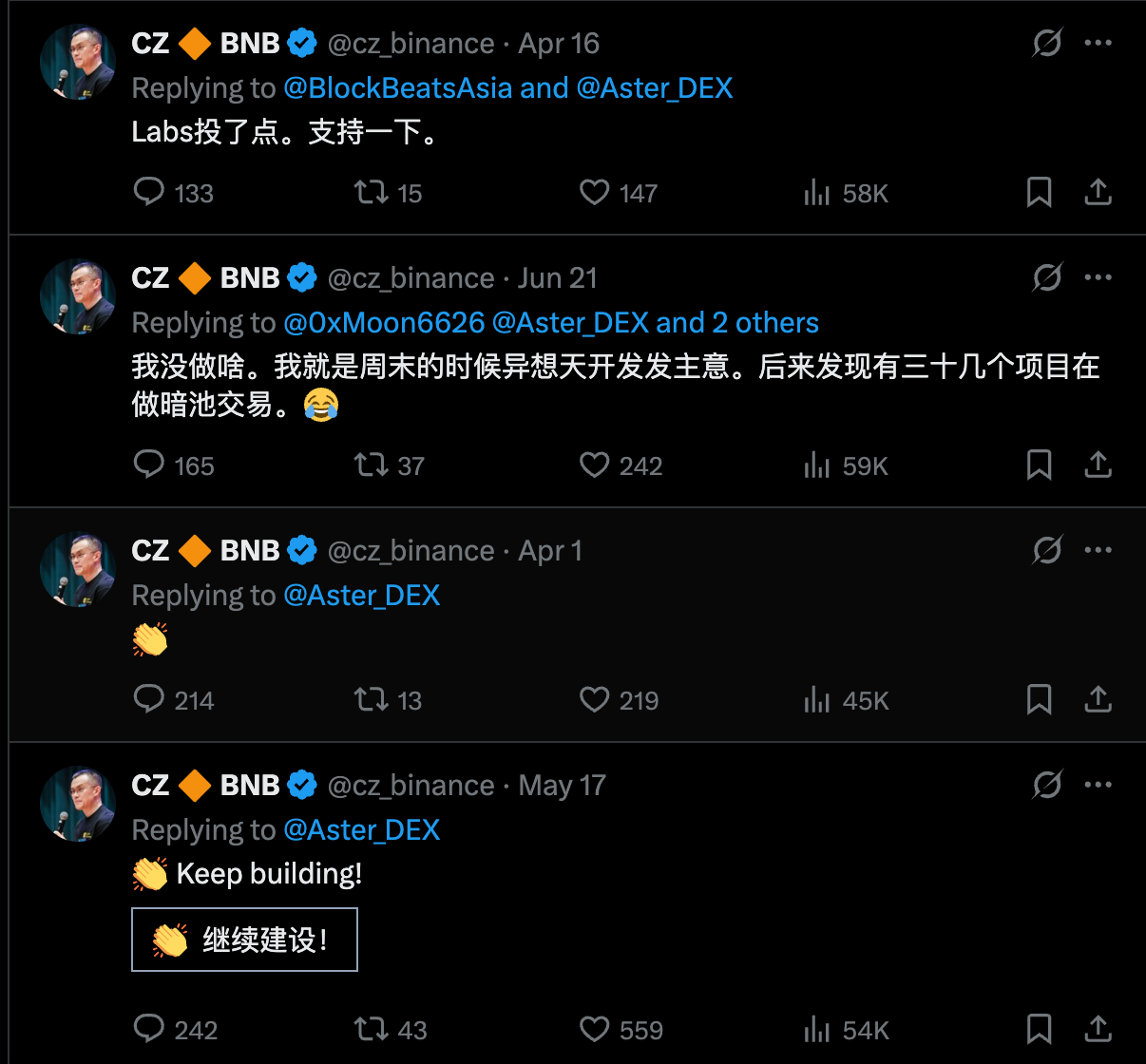
Task: Open overflow menu on Jun 21 tweet
Action: [x=1098, y=277]
